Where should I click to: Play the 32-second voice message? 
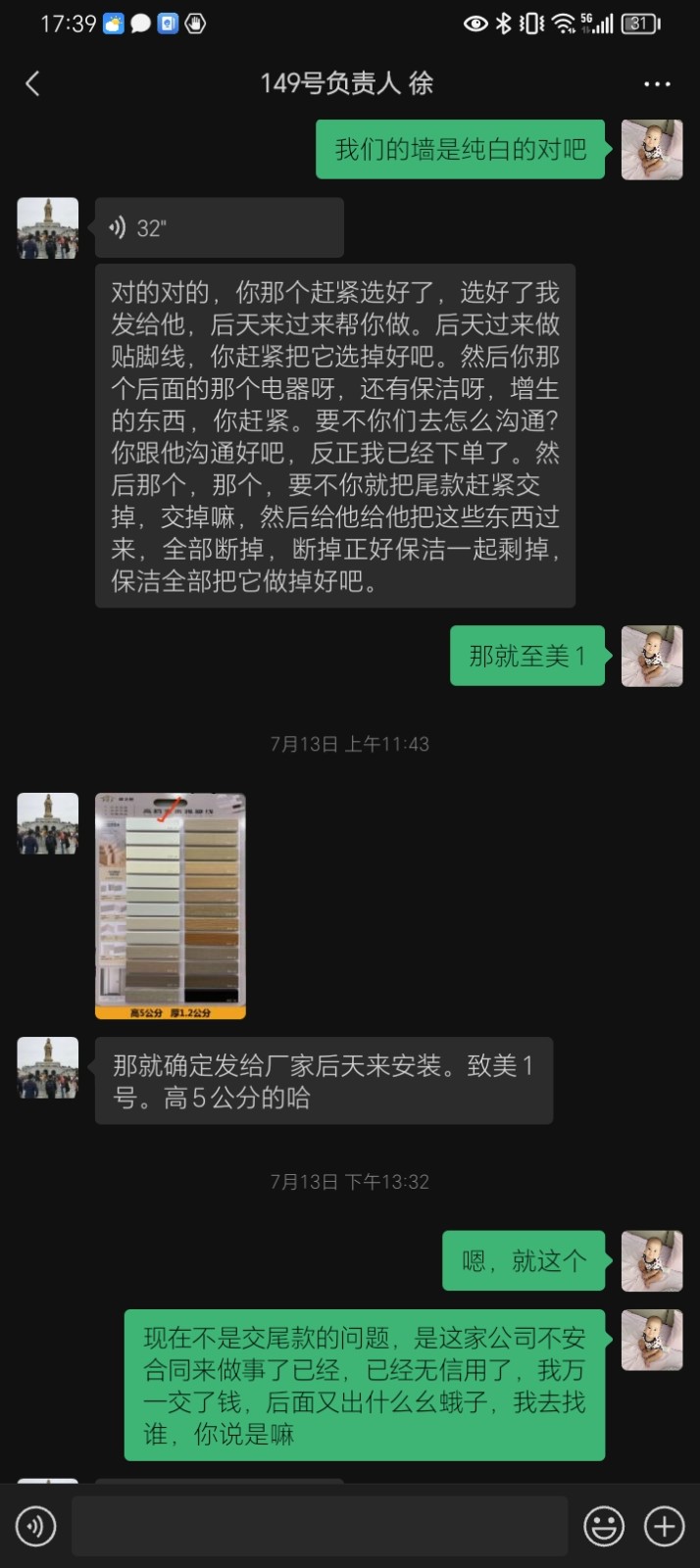219,228
